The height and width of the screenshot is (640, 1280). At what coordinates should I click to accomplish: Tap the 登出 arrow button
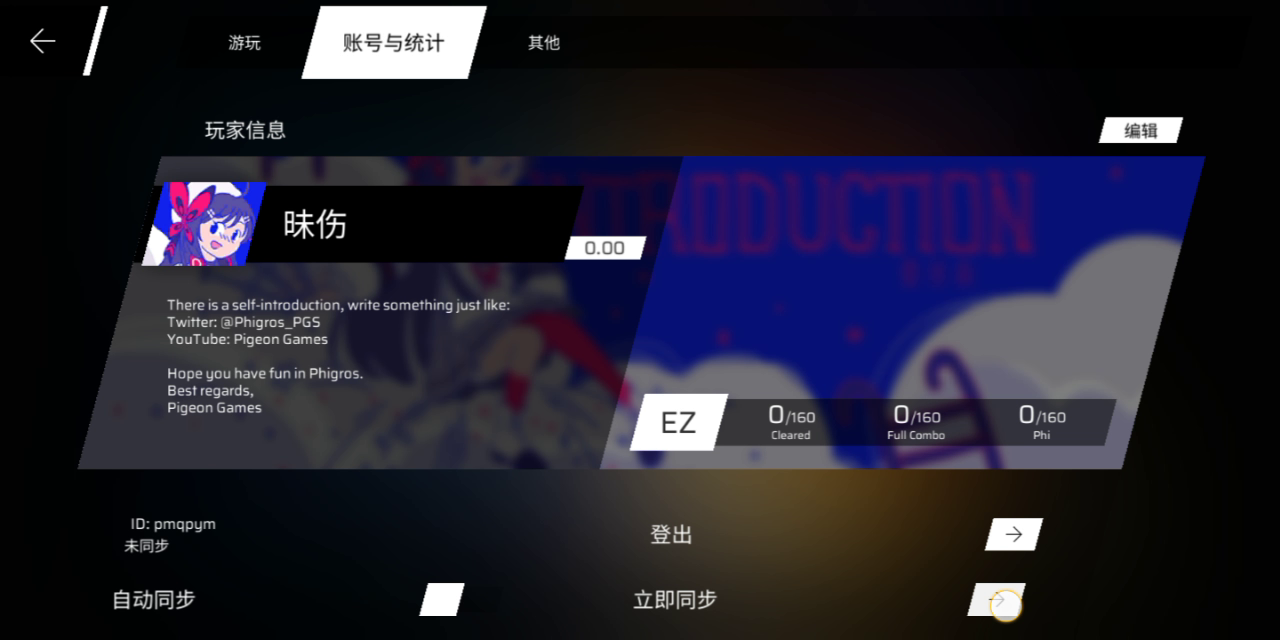(1013, 535)
